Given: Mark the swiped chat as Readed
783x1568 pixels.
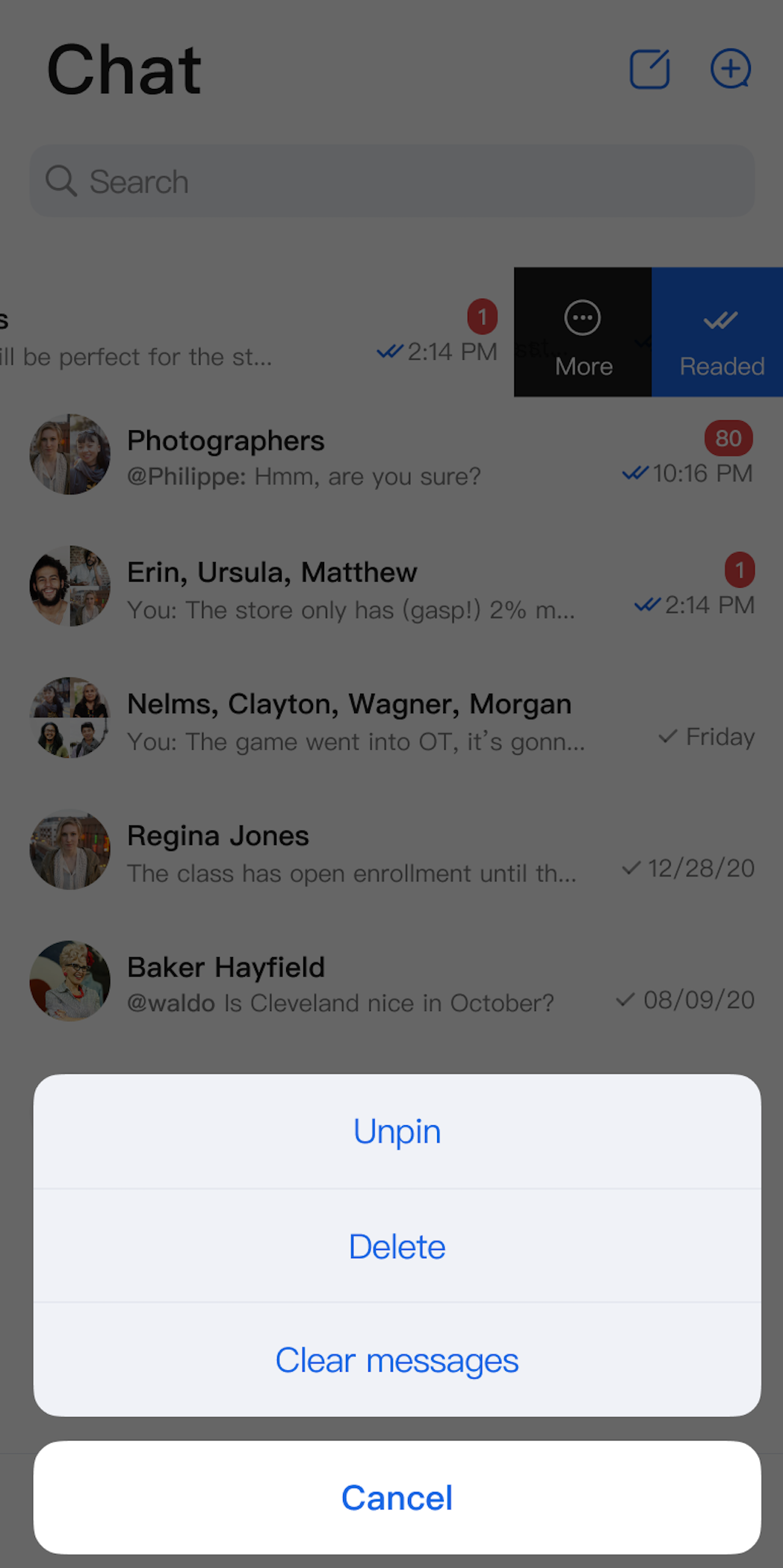Looking at the screenshot, I should (720, 332).
